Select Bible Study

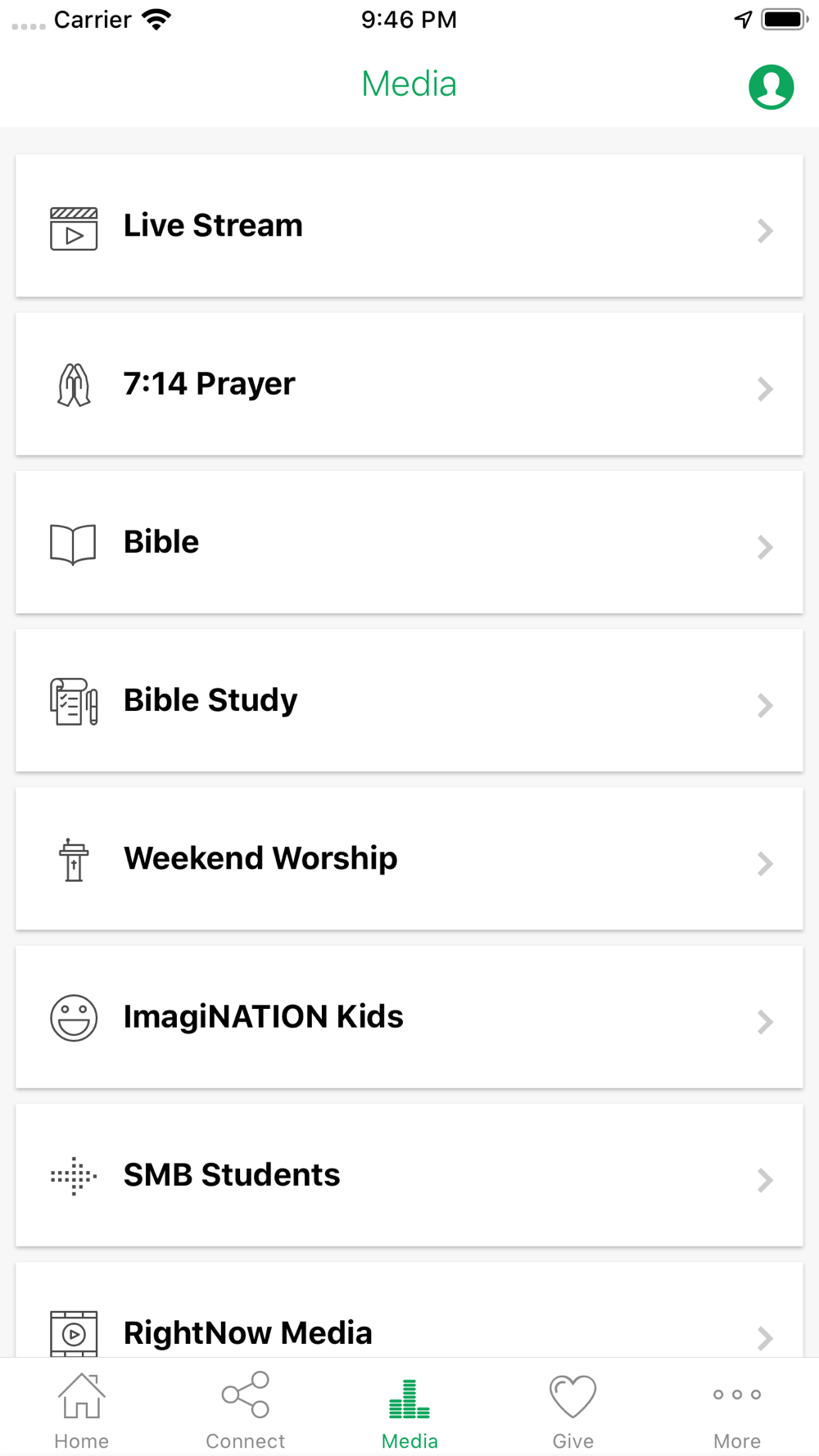pos(409,700)
